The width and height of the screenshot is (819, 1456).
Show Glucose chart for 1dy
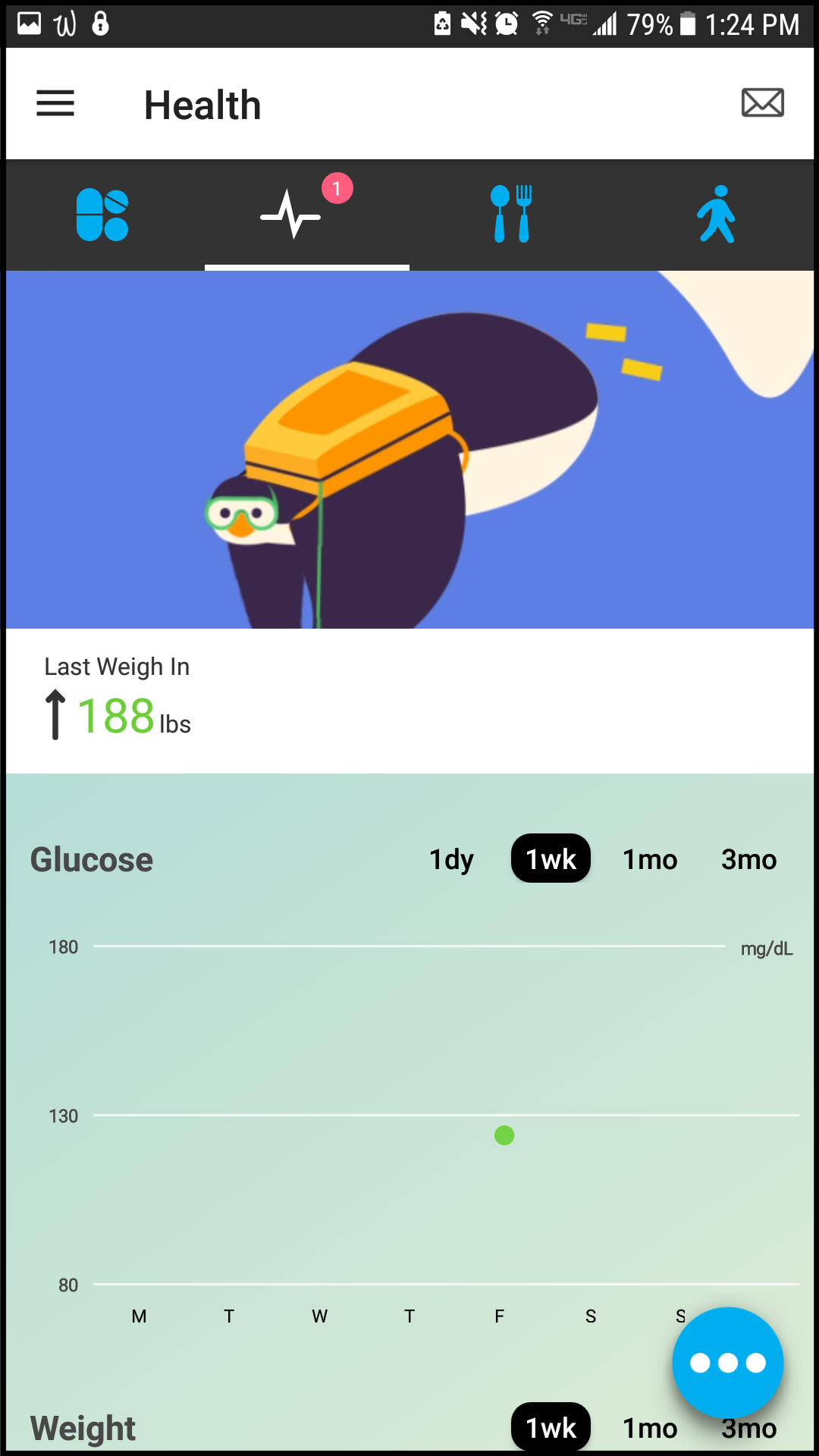point(452,859)
